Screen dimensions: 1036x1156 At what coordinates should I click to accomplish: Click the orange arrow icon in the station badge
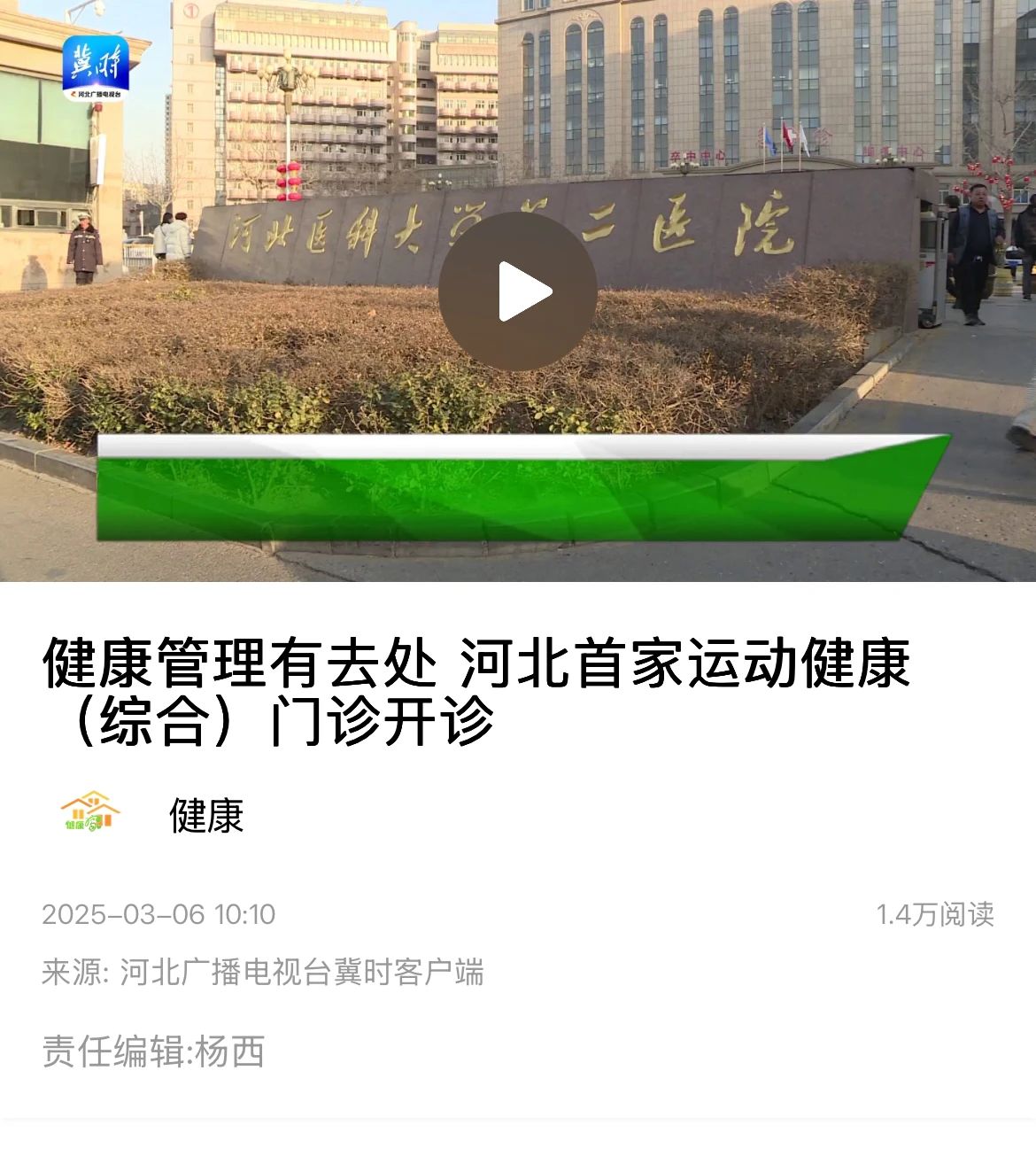point(73,95)
